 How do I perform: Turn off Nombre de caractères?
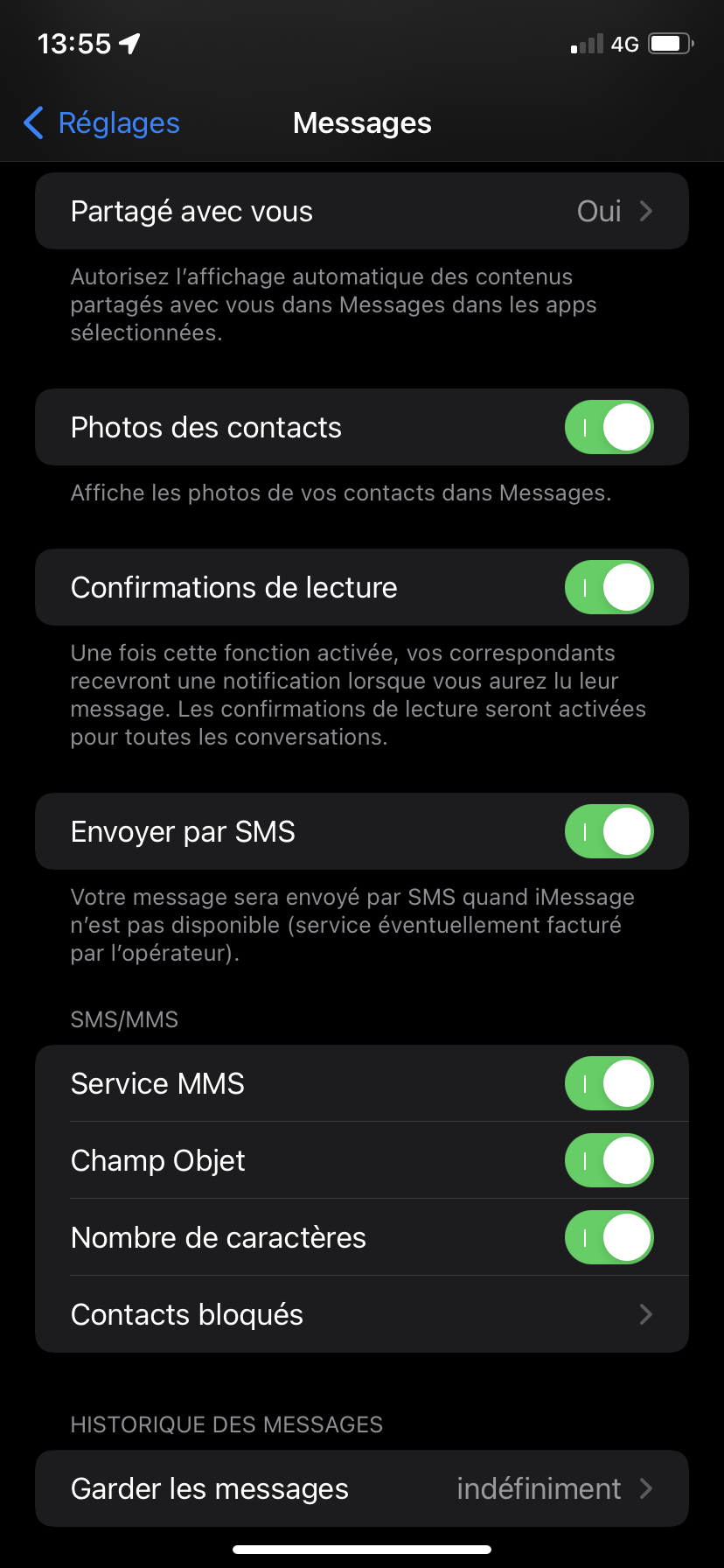[x=609, y=1237]
